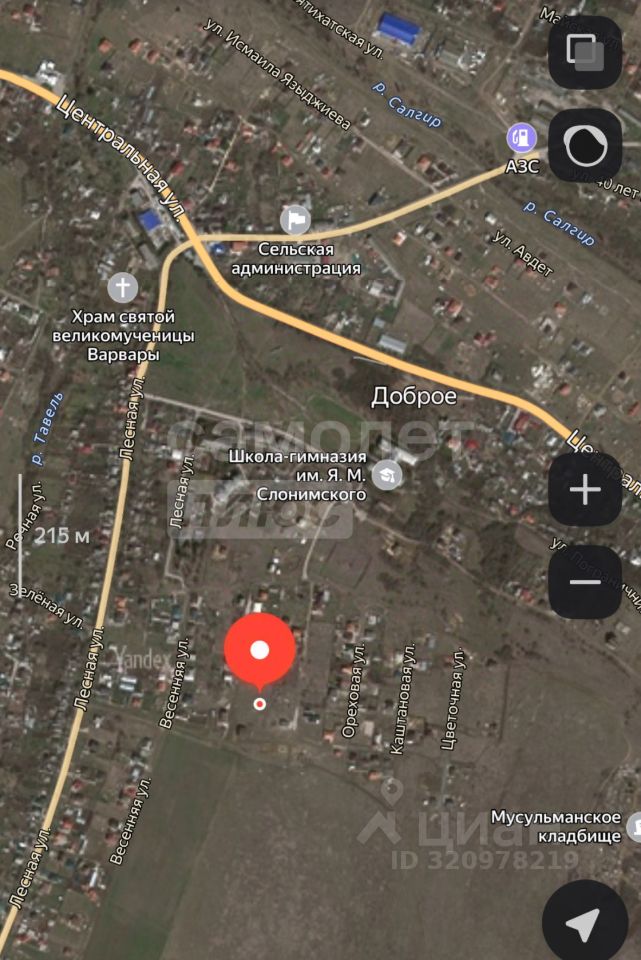Select the Сельская администрация marker

(x=295, y=219)
